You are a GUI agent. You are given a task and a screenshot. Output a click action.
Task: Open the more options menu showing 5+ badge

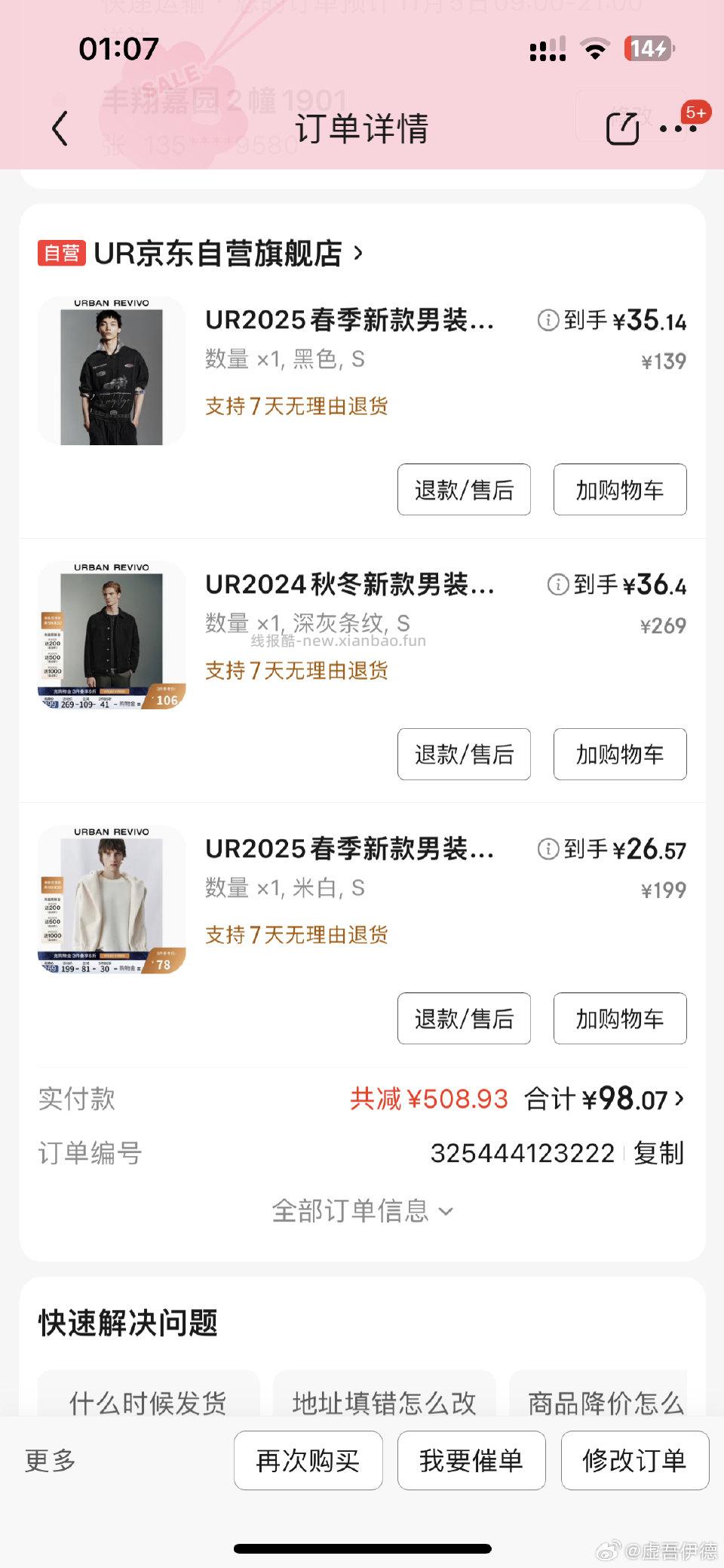tap(675, 130)
